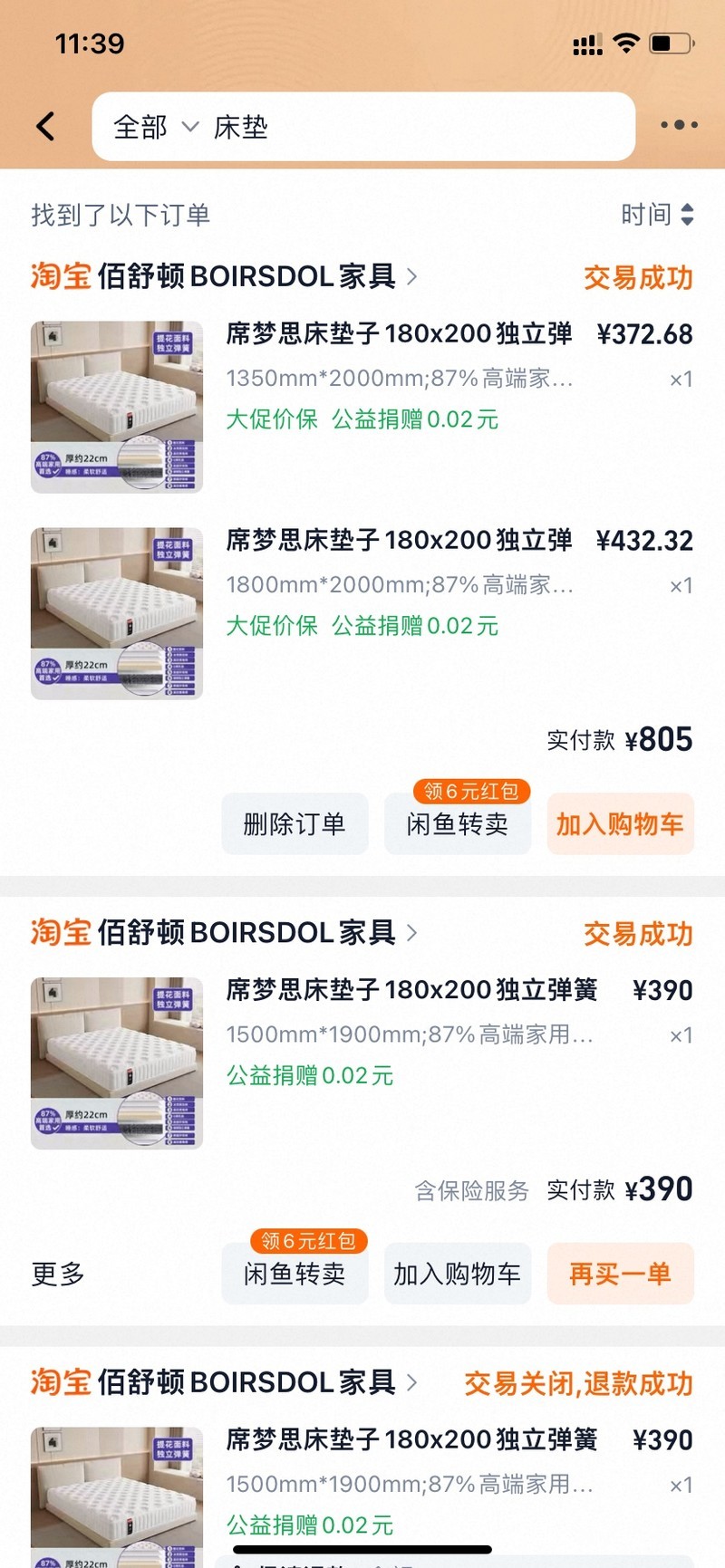
Task: Open the three-dot overflow menu
Action: [x=679, y=125]
